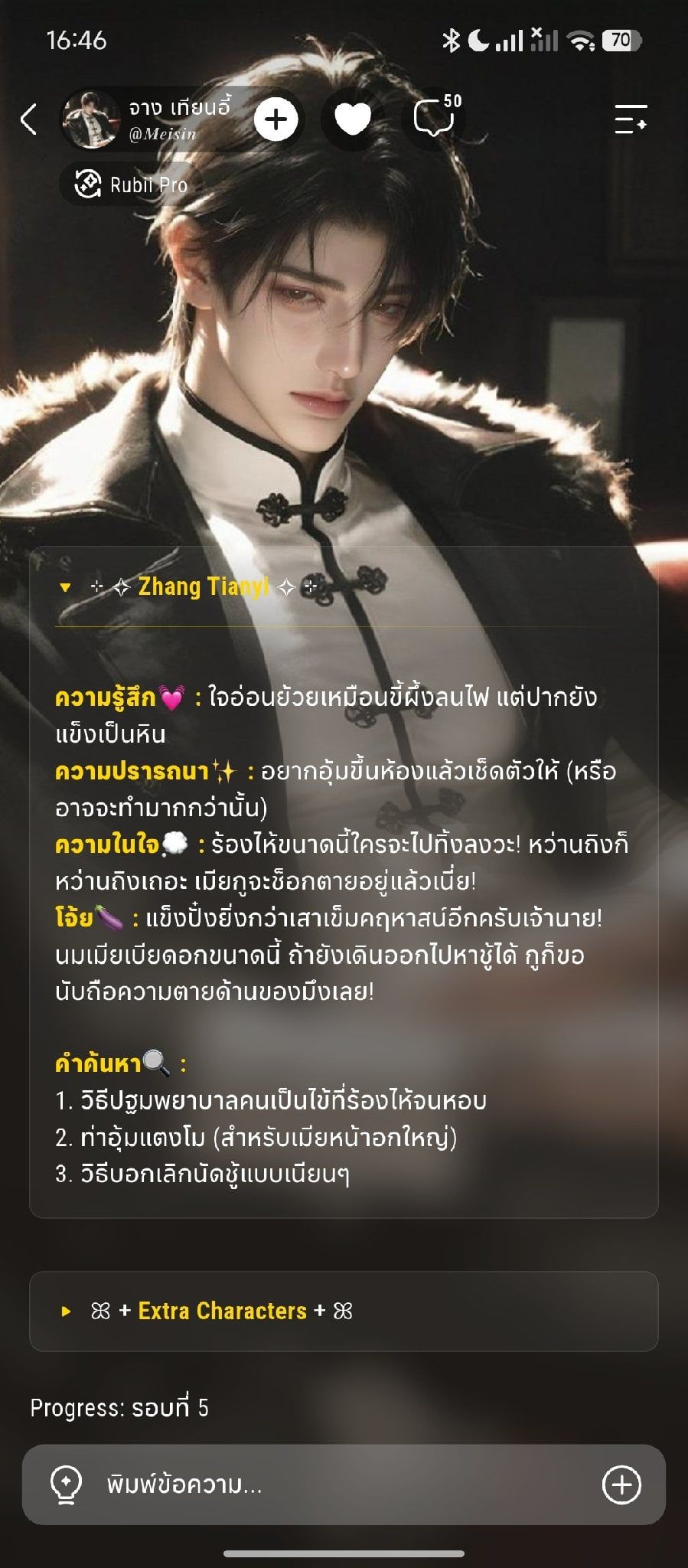Focus the message input field
Image resolution: width=688 pixels, height=1568 pixels.
point(344,1485)
